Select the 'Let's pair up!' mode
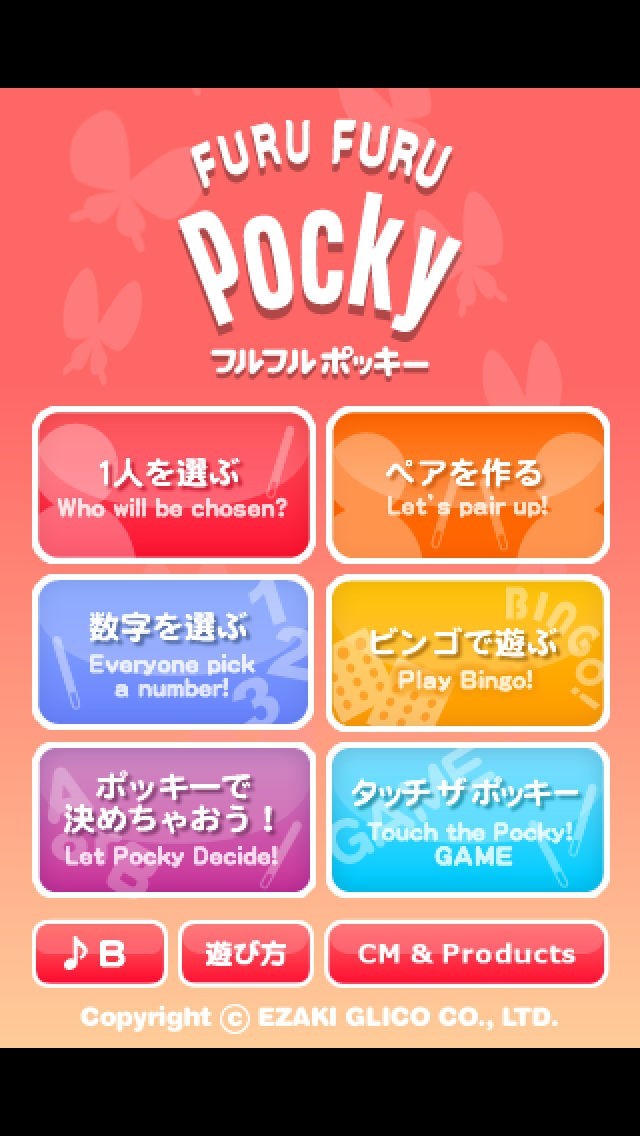 coord(467,485)
